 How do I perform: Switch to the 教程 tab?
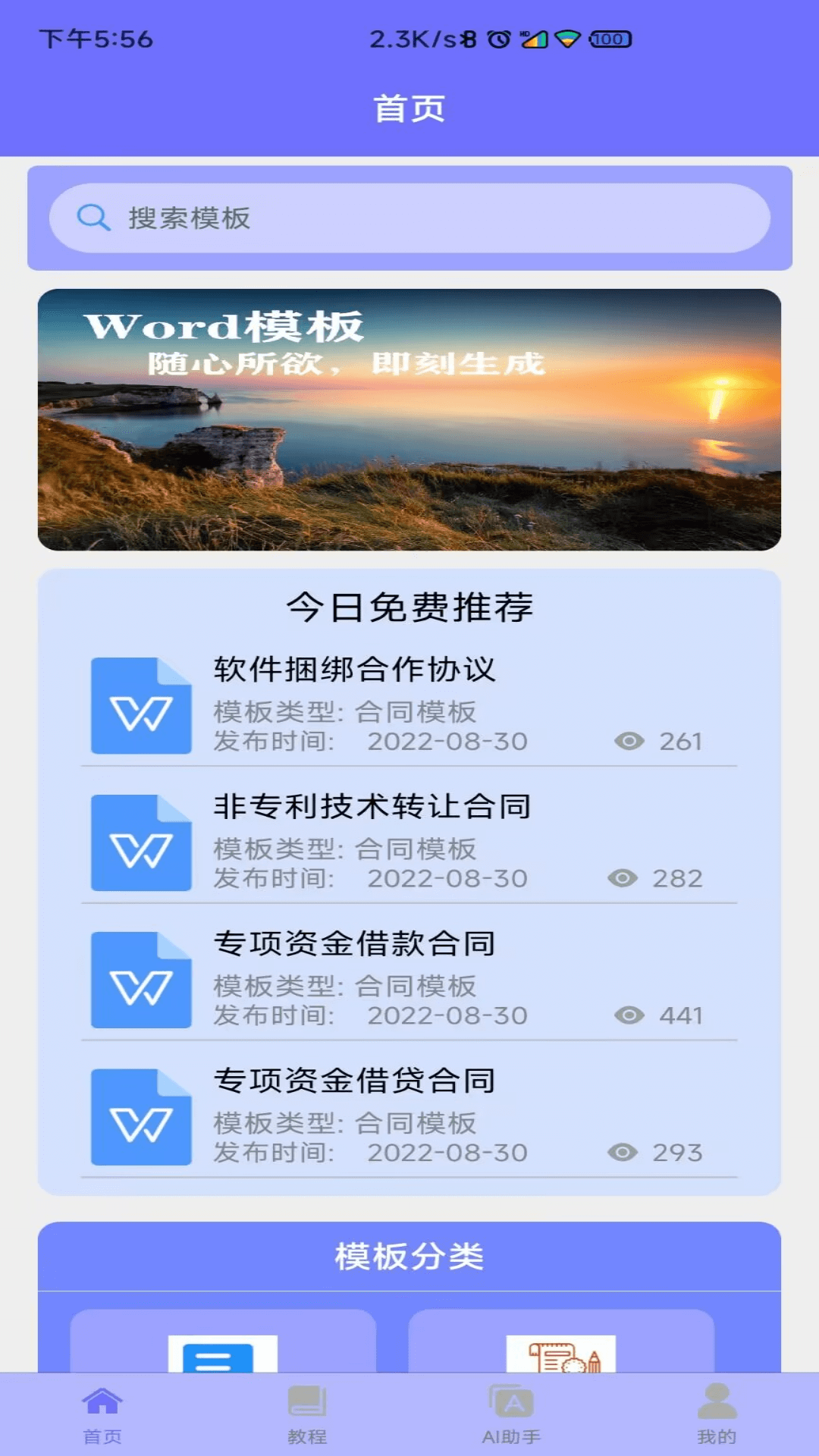(x=307, y=1414)
